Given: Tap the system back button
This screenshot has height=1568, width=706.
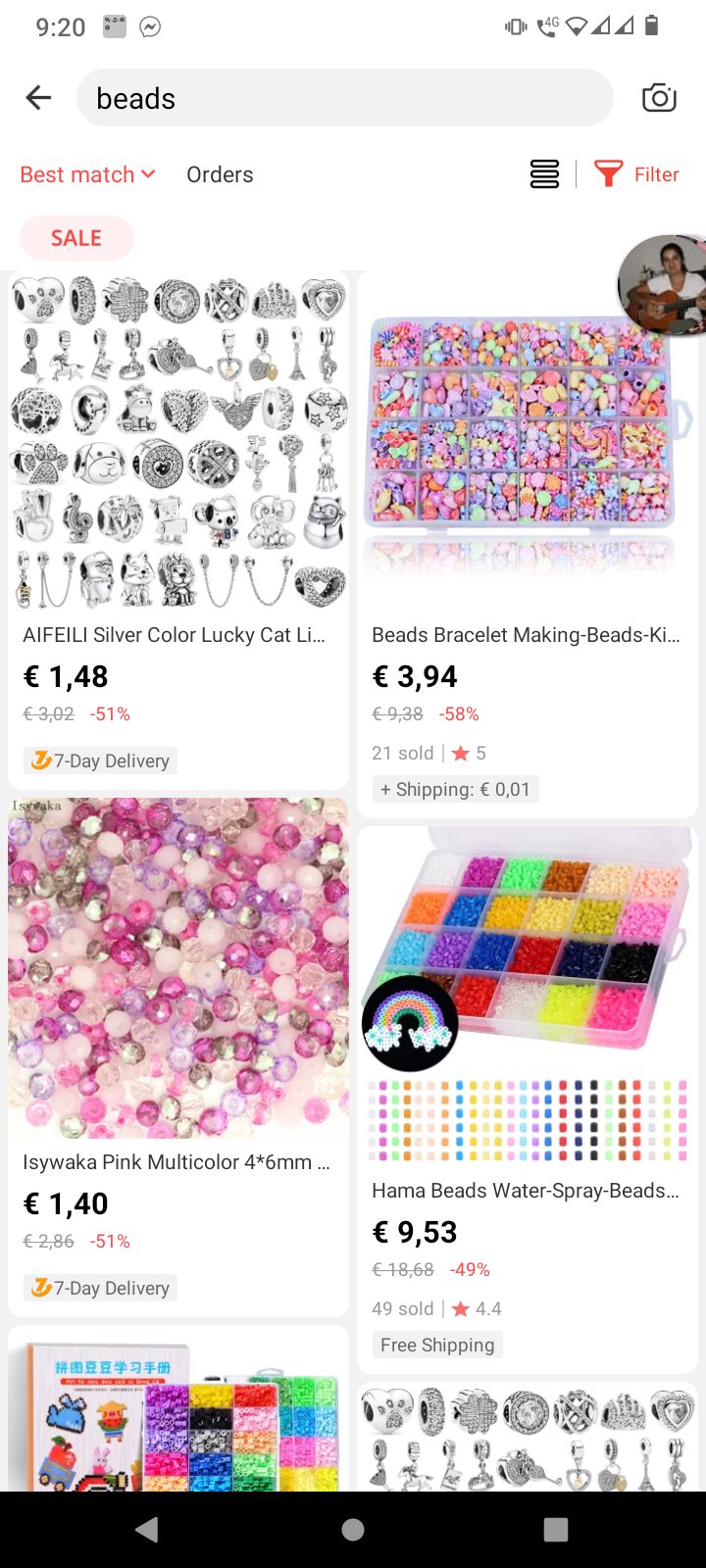Looking at the screenshot, I should pos(147,1529).
